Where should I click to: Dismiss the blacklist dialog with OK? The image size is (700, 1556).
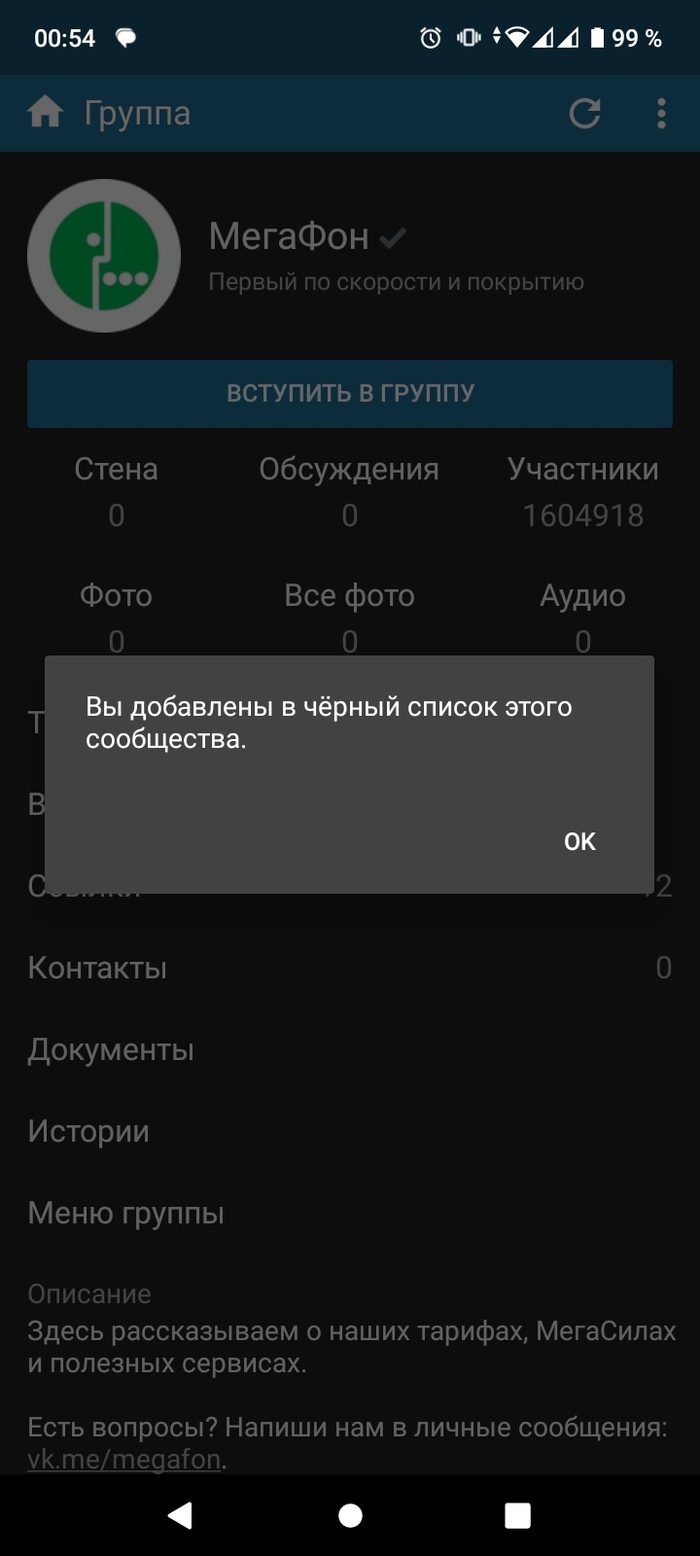point(579,841)
